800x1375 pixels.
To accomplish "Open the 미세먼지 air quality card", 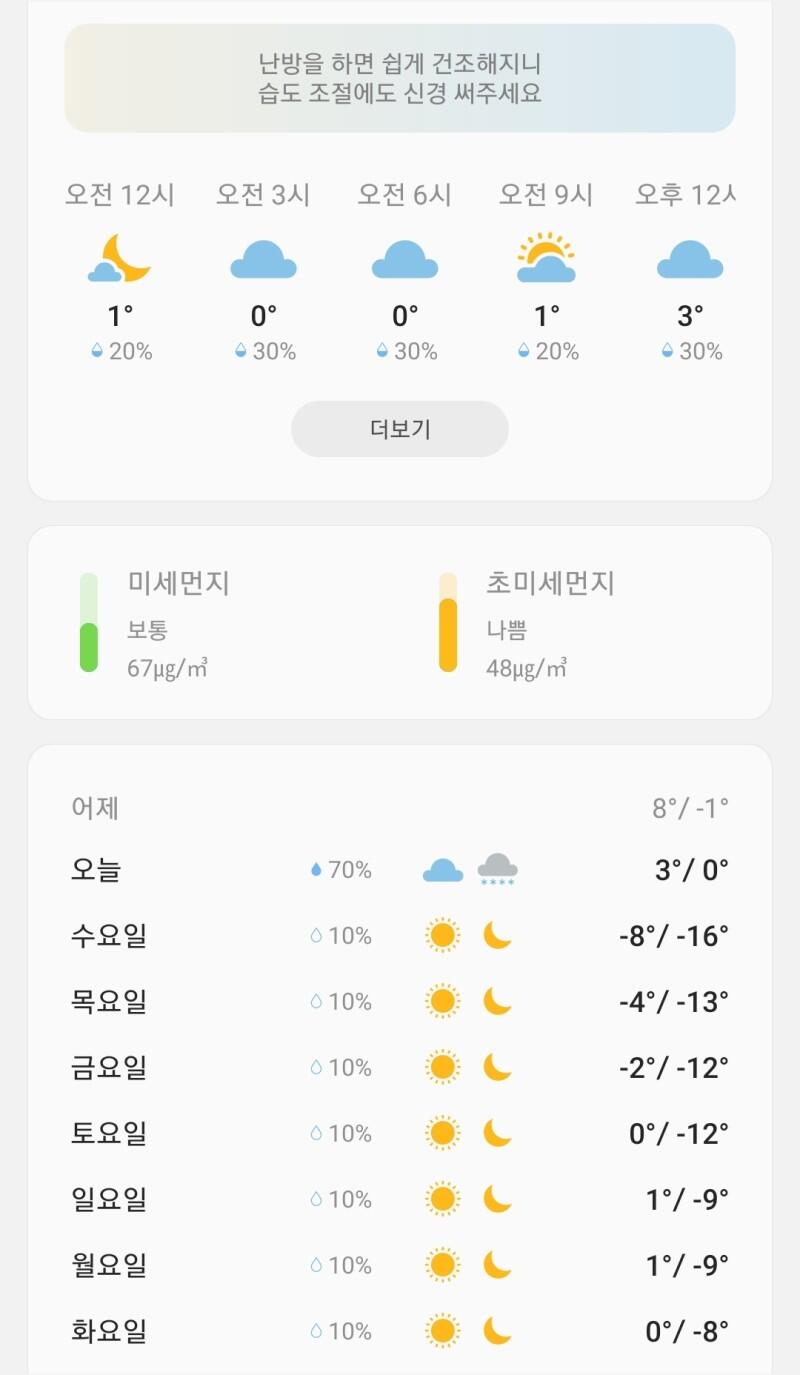I will 400,622.
